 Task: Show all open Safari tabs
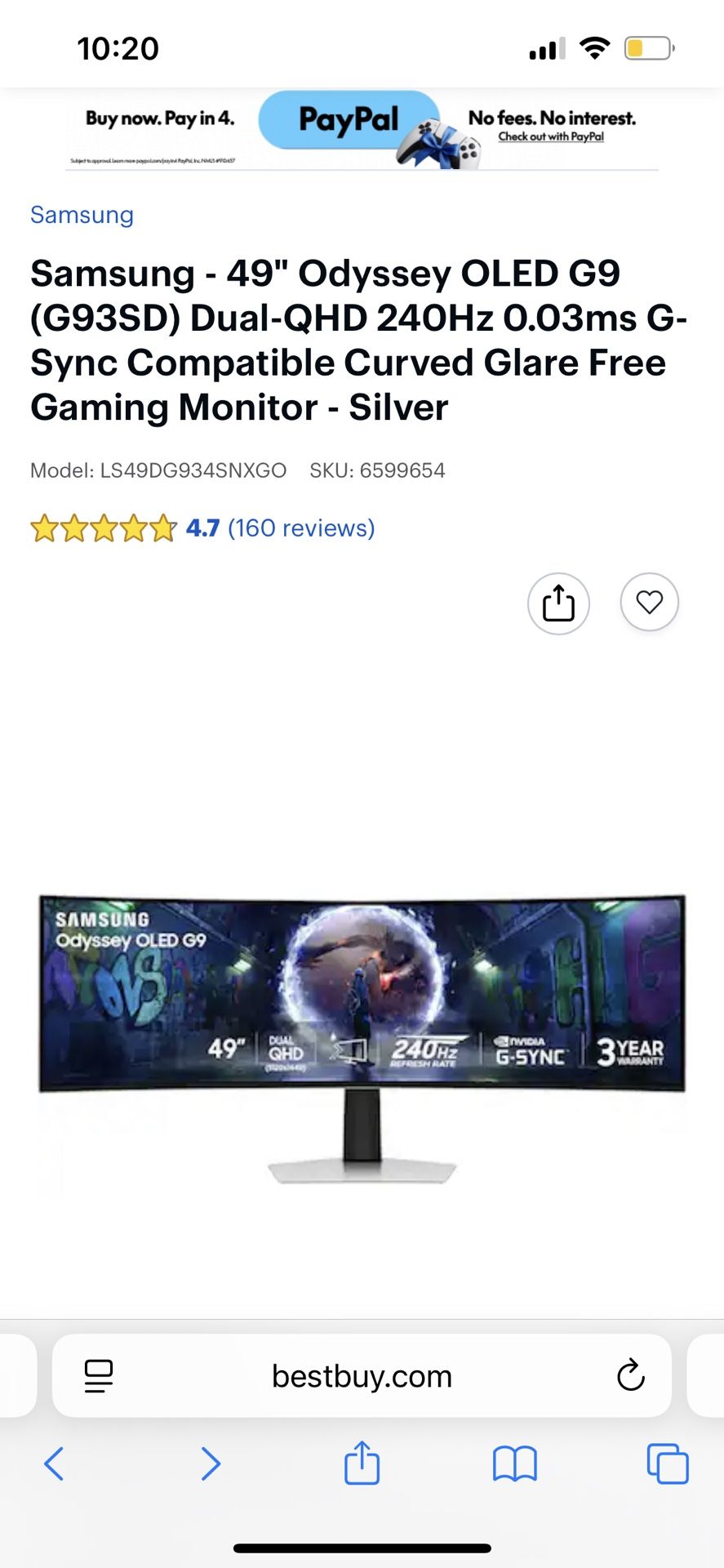667,1463
